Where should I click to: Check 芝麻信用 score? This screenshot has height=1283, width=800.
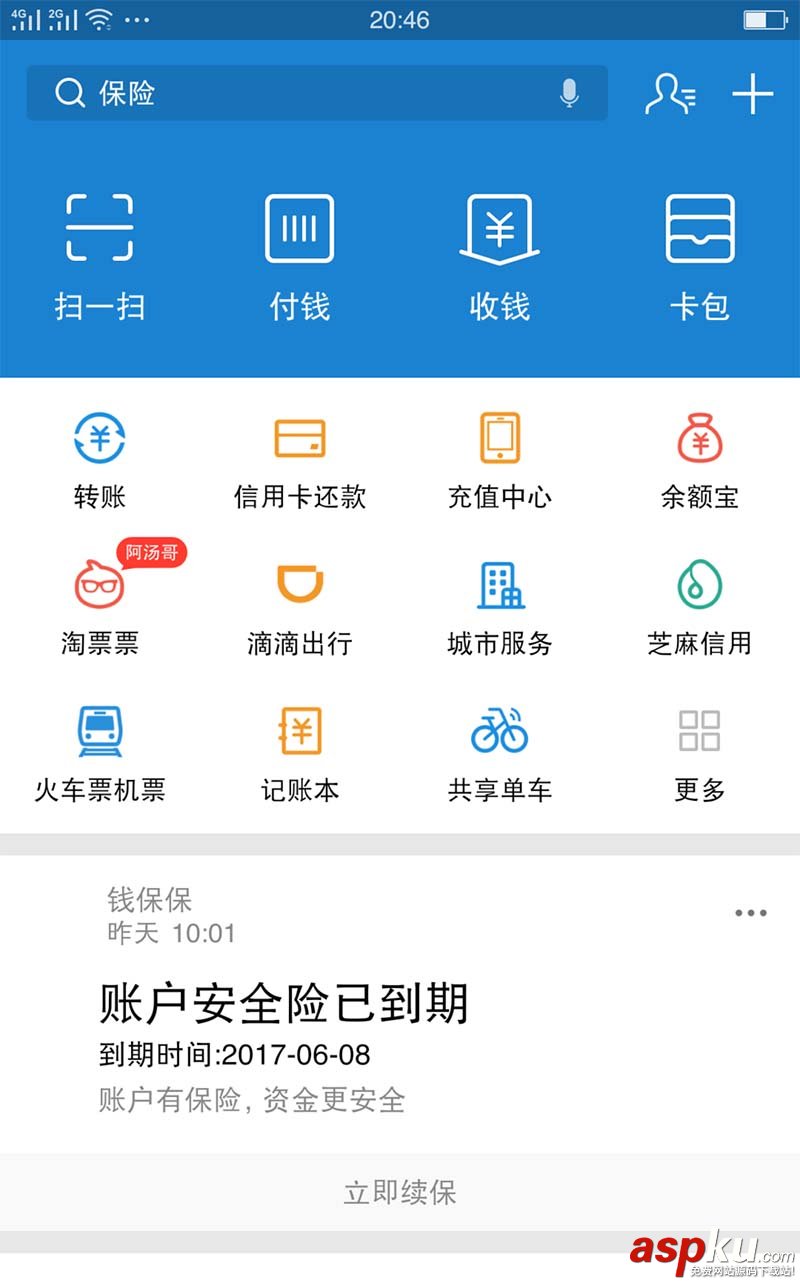(699, 606)
